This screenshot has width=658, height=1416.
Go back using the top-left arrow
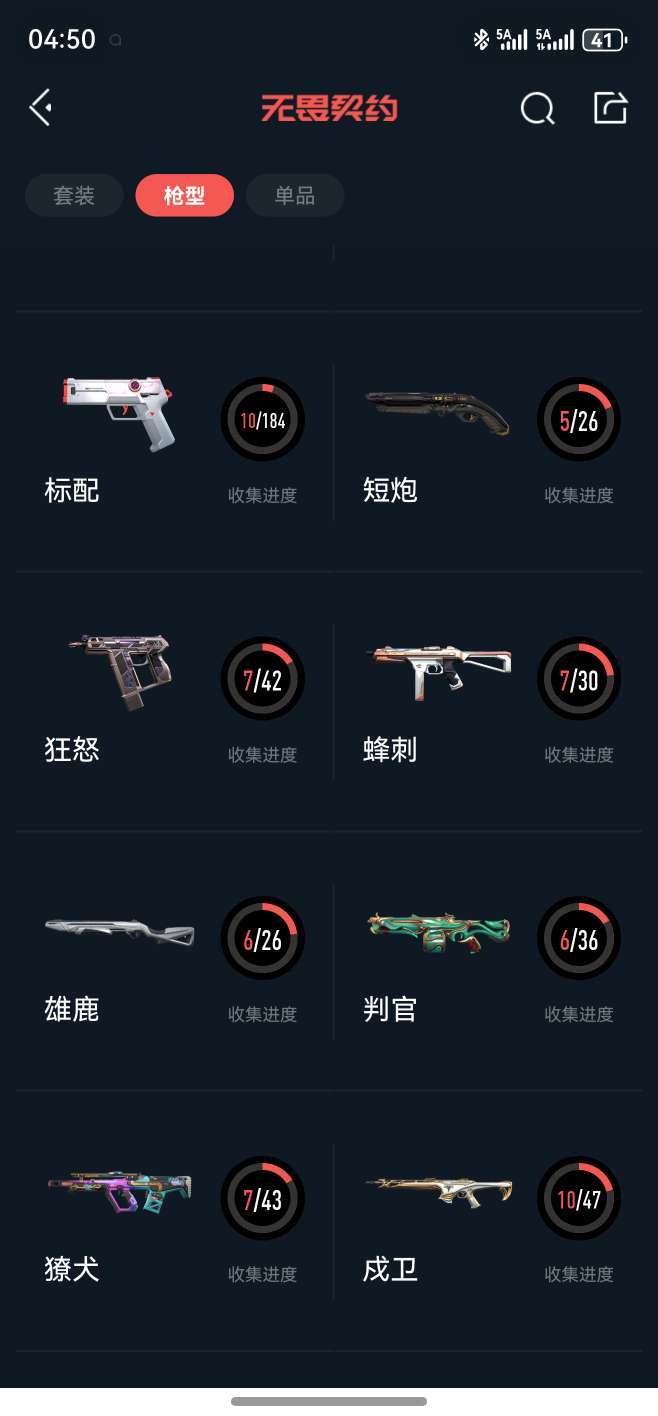point(40,107)
